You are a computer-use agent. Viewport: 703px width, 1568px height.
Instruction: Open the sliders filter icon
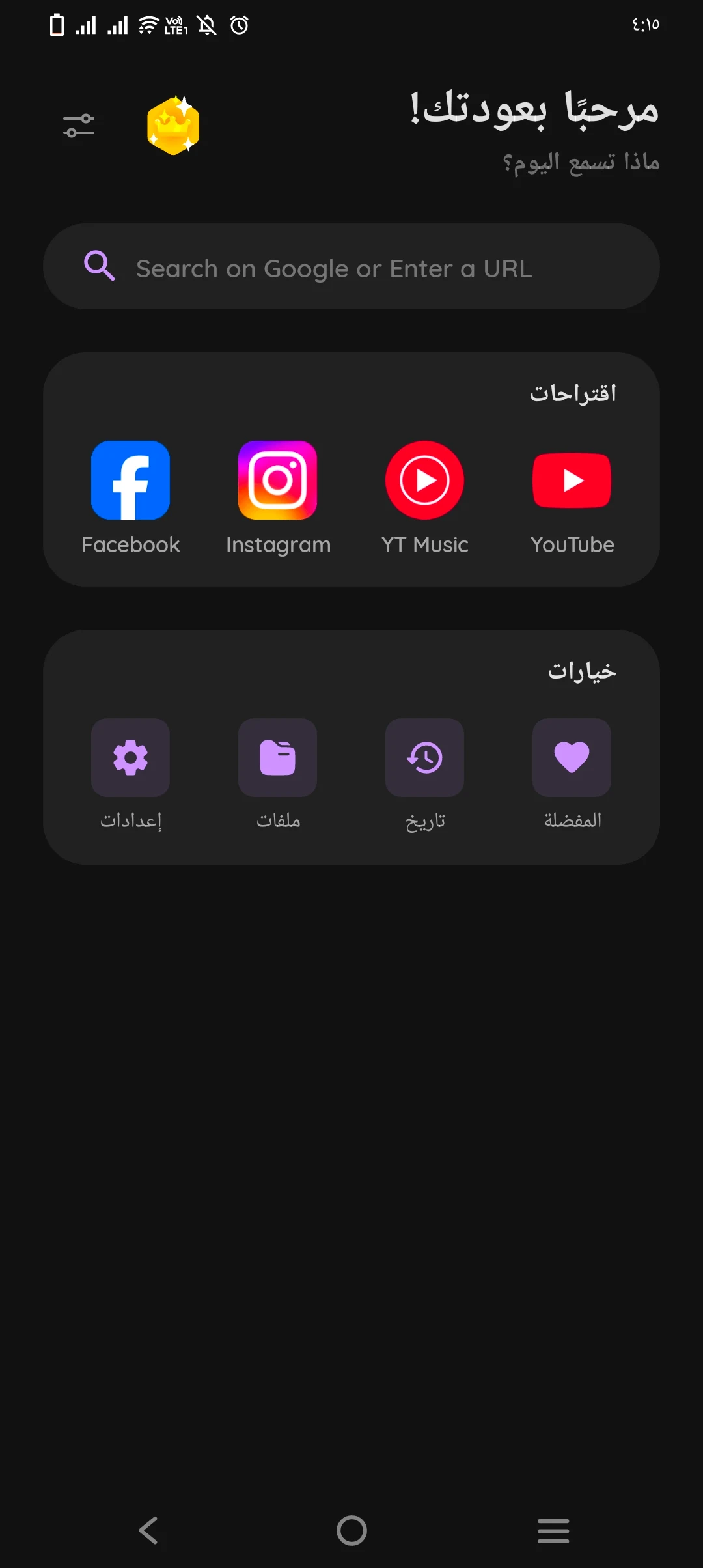[x=79, y=126]
